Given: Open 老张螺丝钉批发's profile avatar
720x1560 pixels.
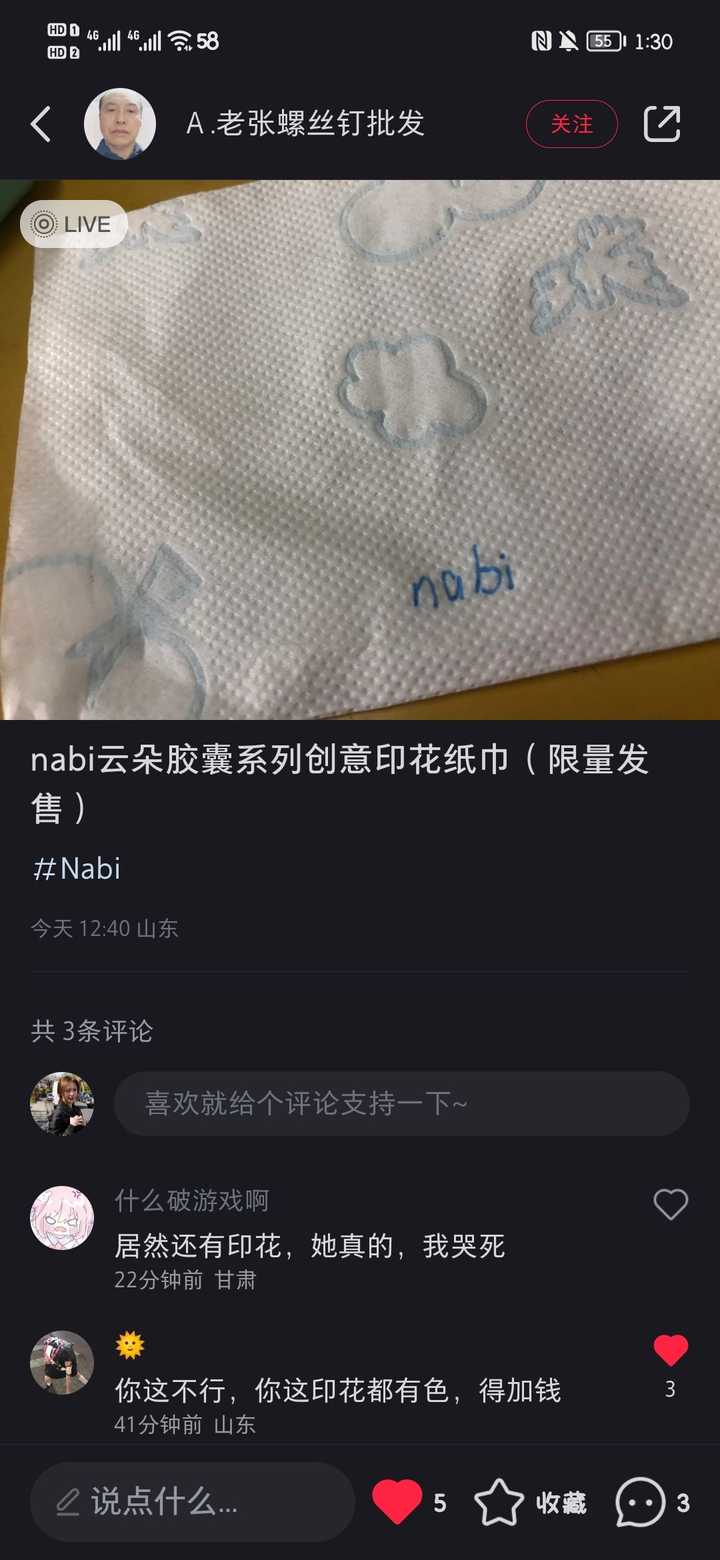Looking at the screenshot, I should 120,124.
